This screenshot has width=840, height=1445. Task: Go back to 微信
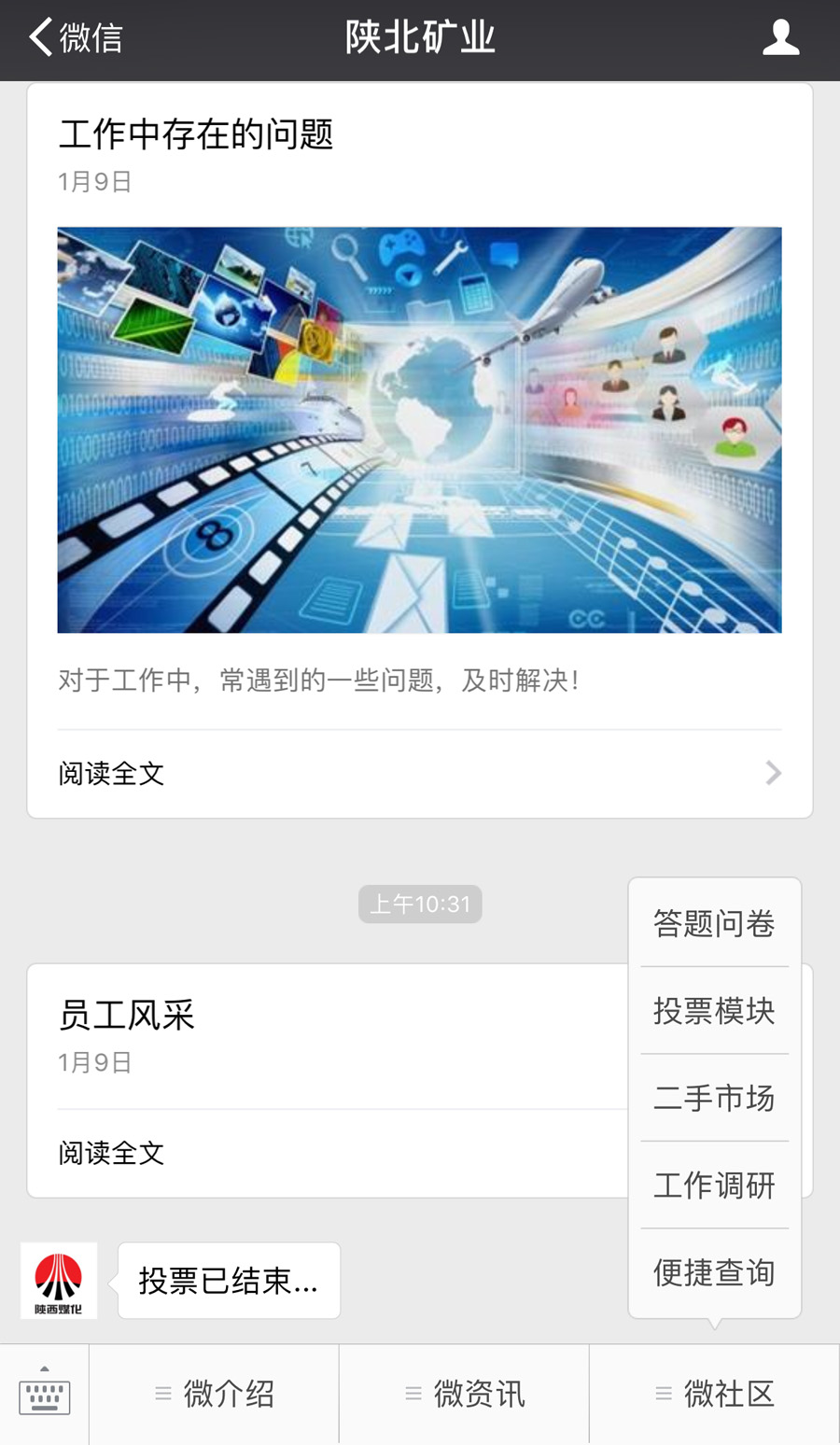pos(75,38)
